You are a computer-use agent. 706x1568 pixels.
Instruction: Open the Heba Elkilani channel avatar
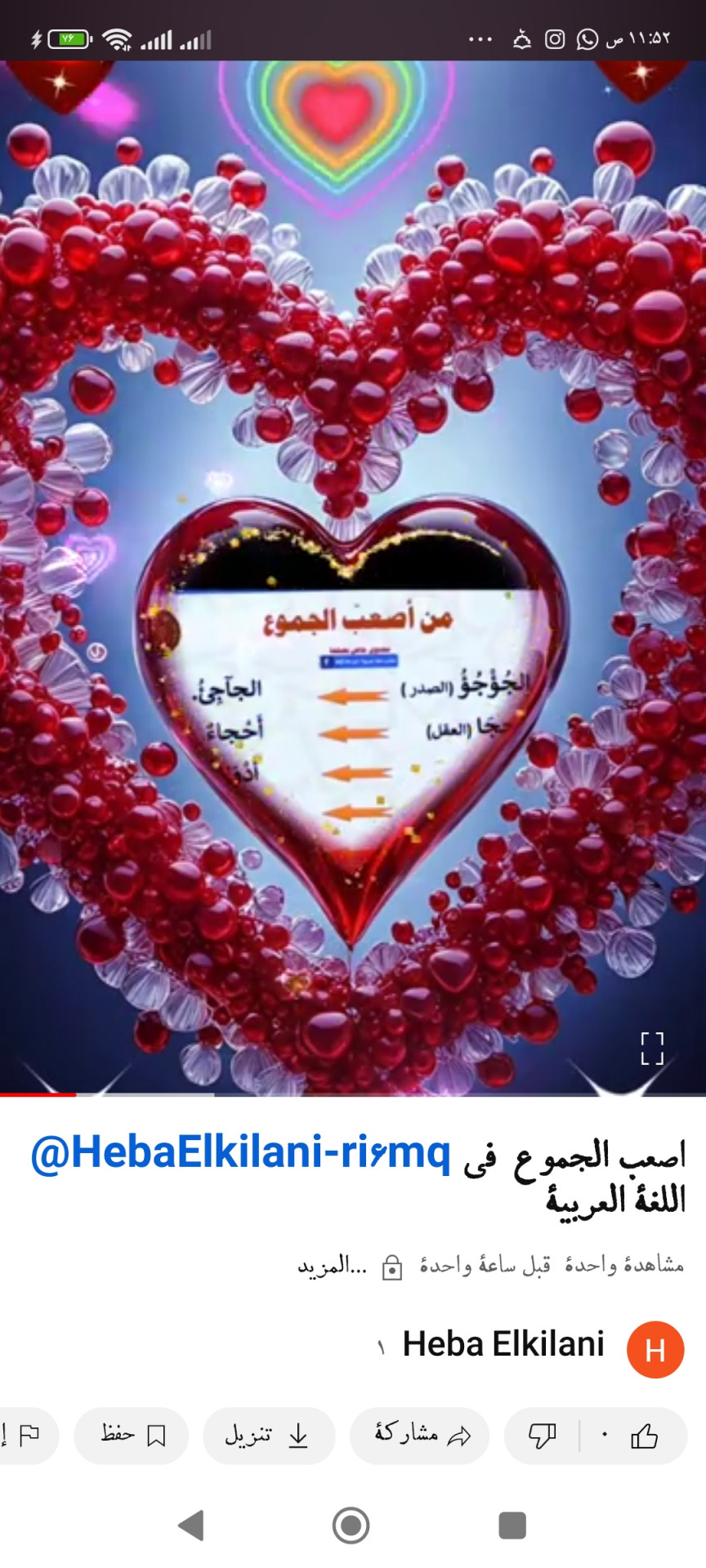coord(655,1350)
